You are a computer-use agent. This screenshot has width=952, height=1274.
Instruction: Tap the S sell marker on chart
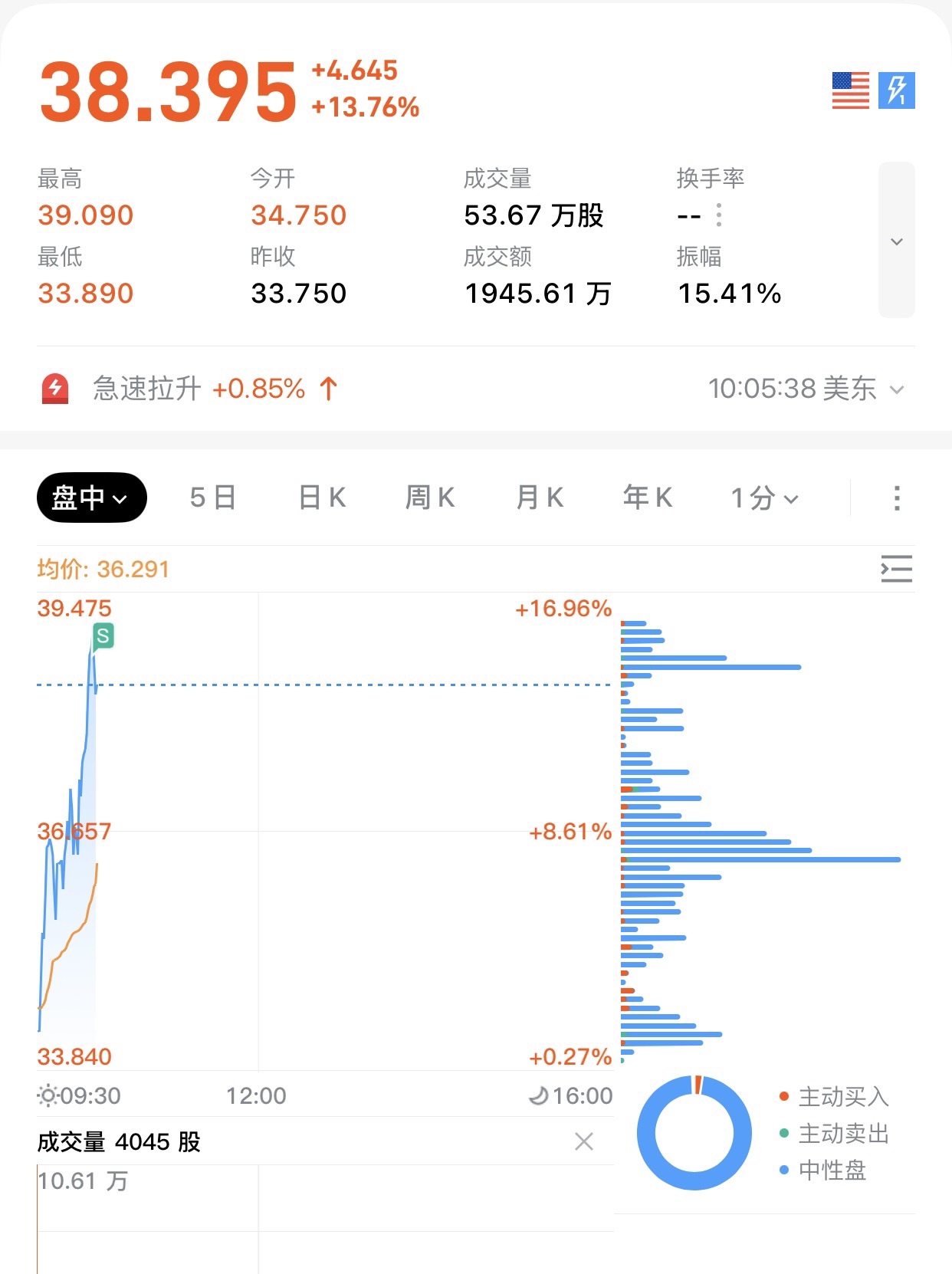point(103,635)
